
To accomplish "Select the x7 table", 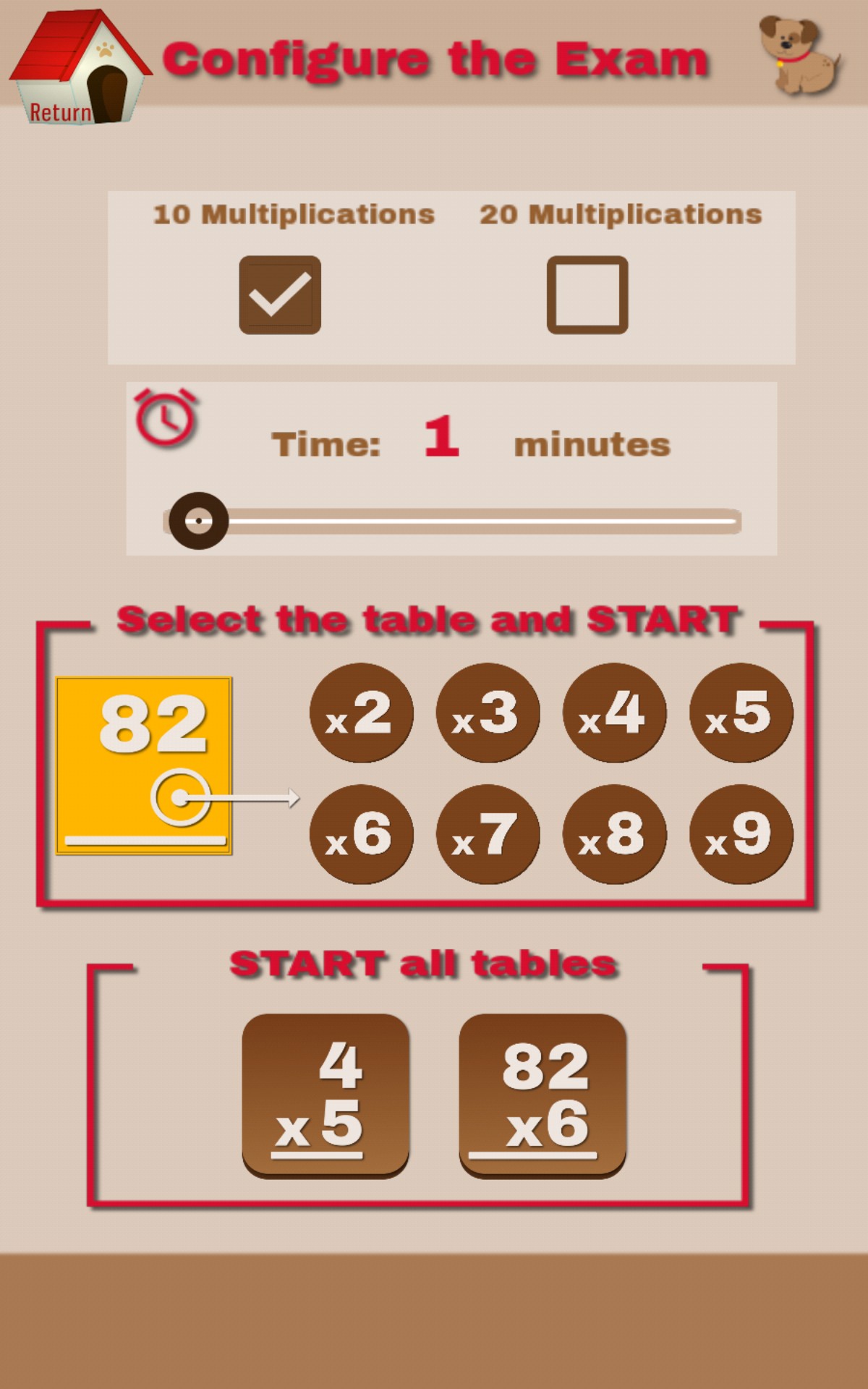I will [x=488, y=834].
